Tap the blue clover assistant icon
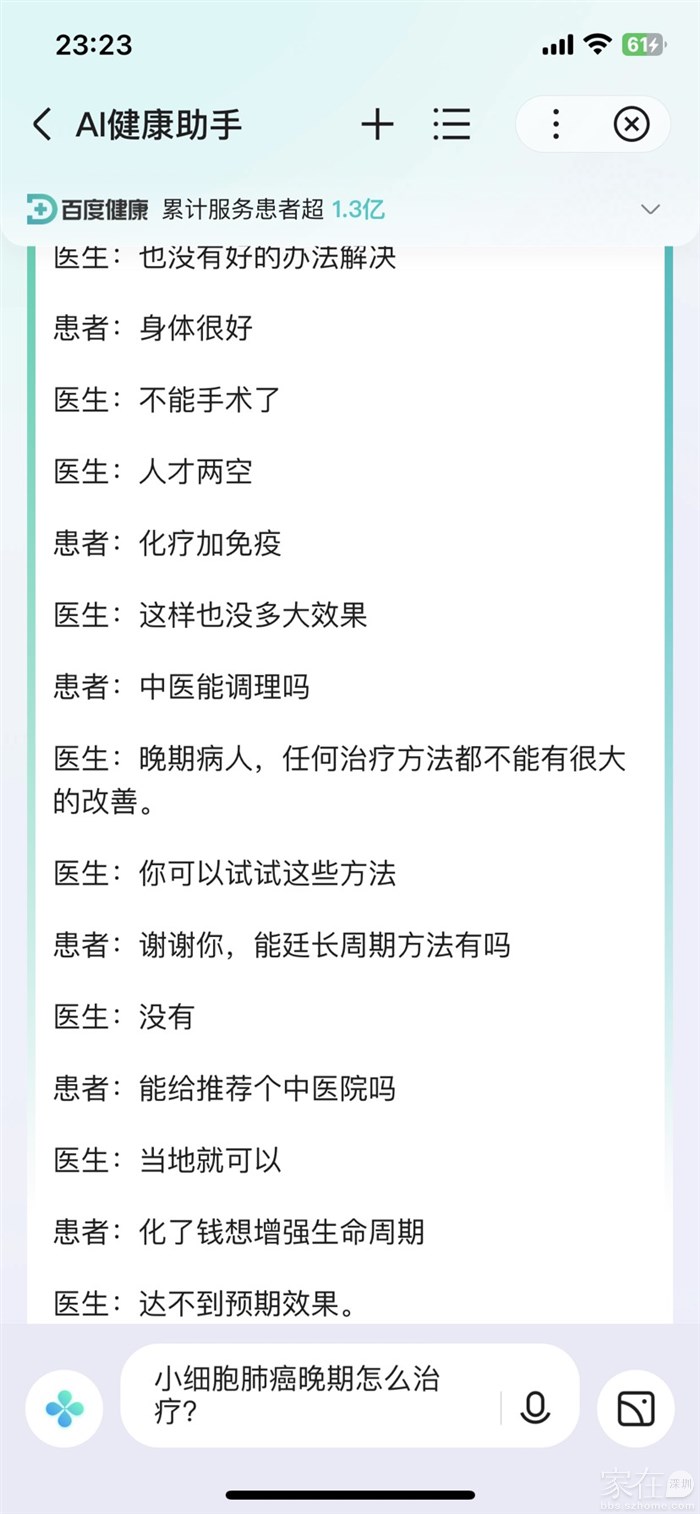This screenshot has width=700, height=1514. (65, 1409)
